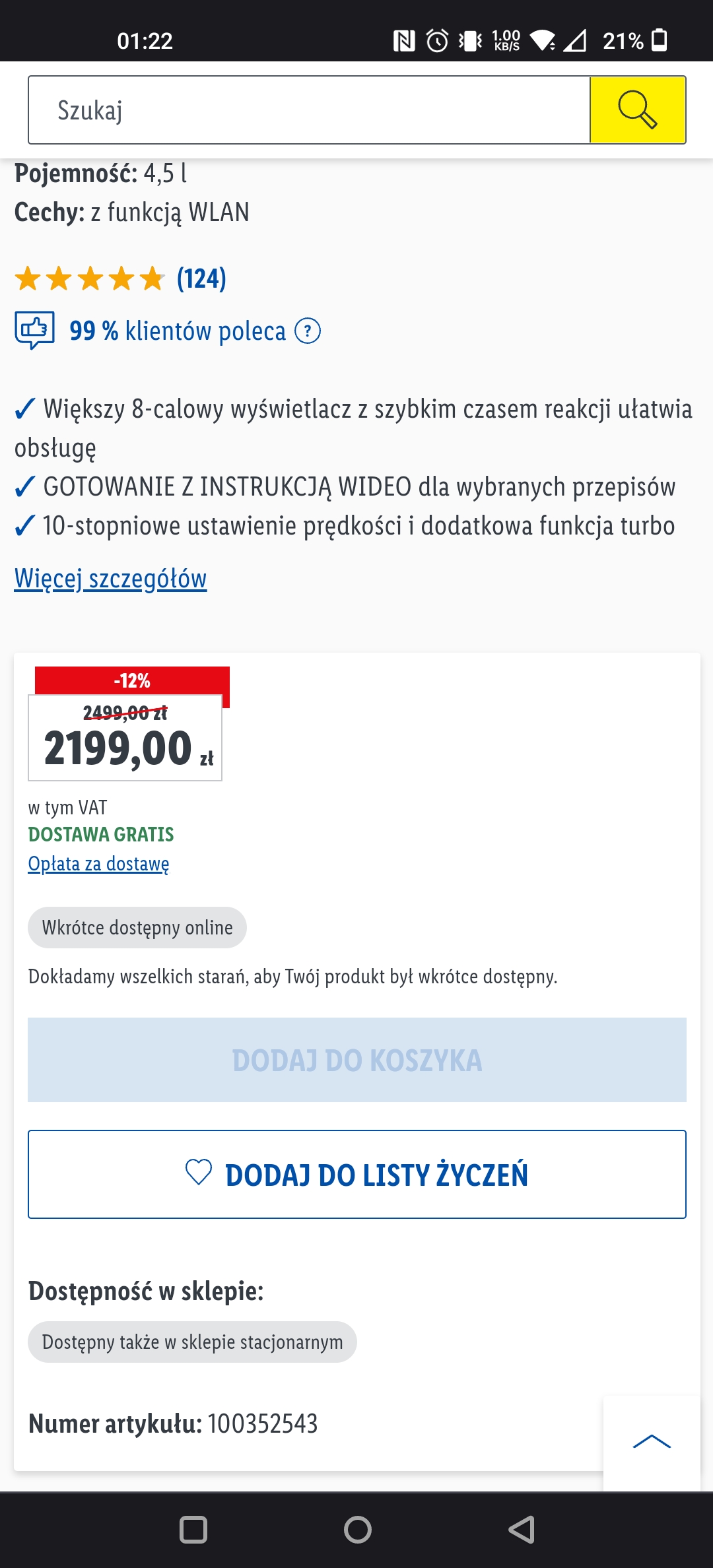Screen dimensions: 713x1568
Task: Add product via DODAJ DO LISTY ŻYCZEŃ
Action: tap(357, 1175)
